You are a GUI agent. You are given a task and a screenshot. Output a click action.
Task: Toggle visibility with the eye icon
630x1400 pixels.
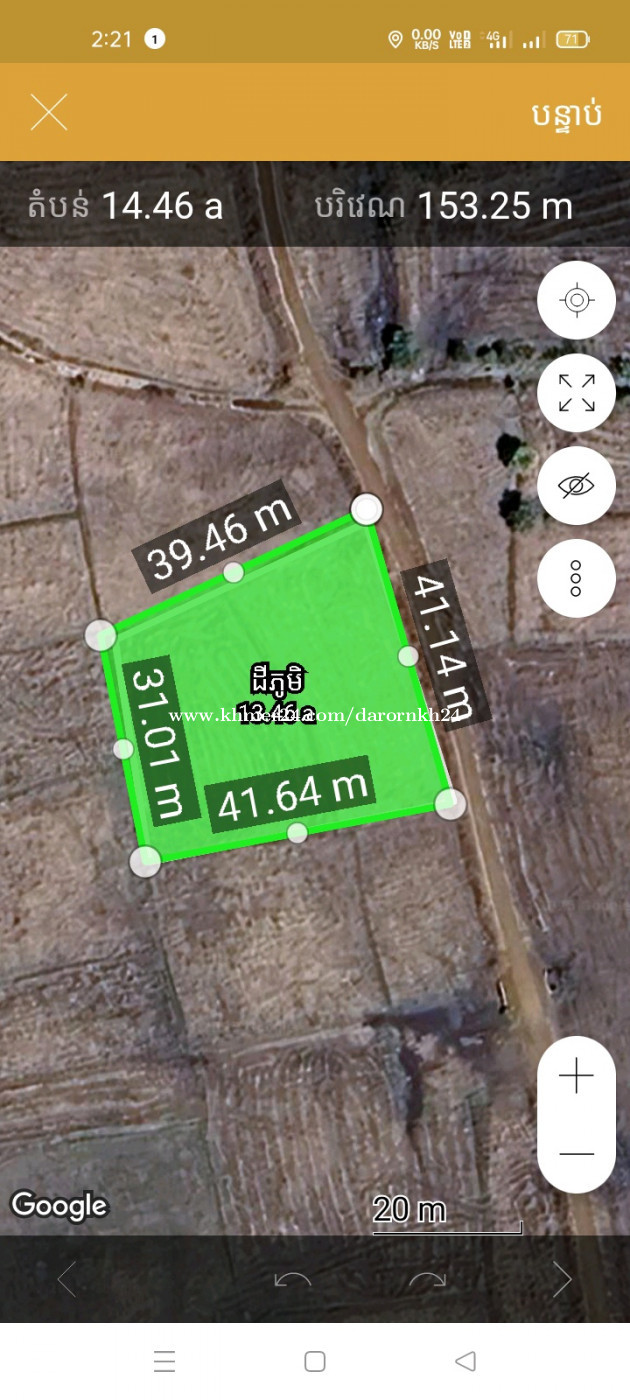(x=576, y=486)
